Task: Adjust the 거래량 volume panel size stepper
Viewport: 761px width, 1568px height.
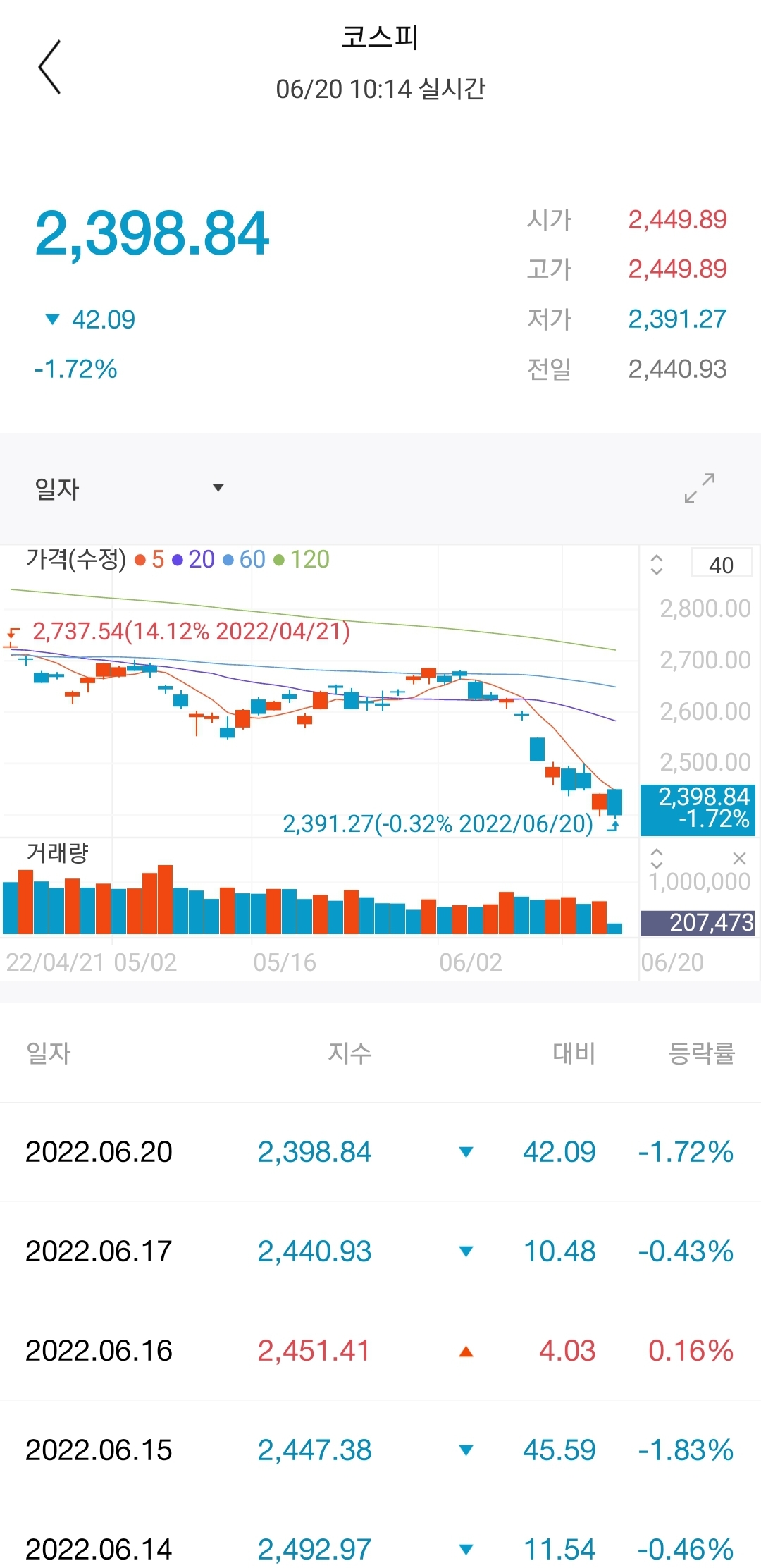Action: (657, 858)
